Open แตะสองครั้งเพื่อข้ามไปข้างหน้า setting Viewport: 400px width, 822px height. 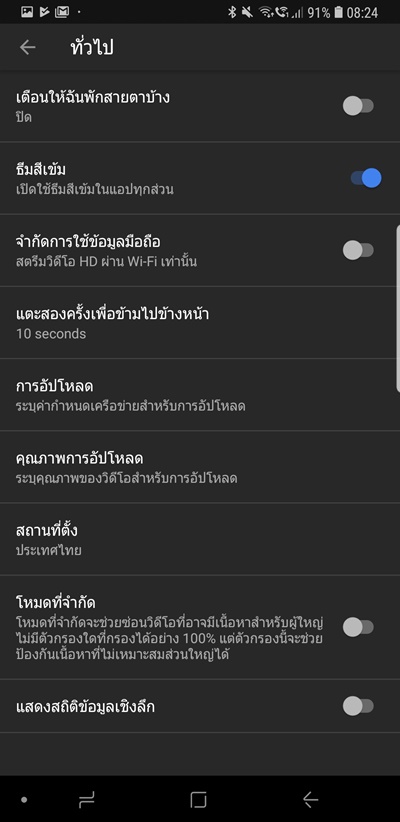pyautogui.click(x=200, y=323)
